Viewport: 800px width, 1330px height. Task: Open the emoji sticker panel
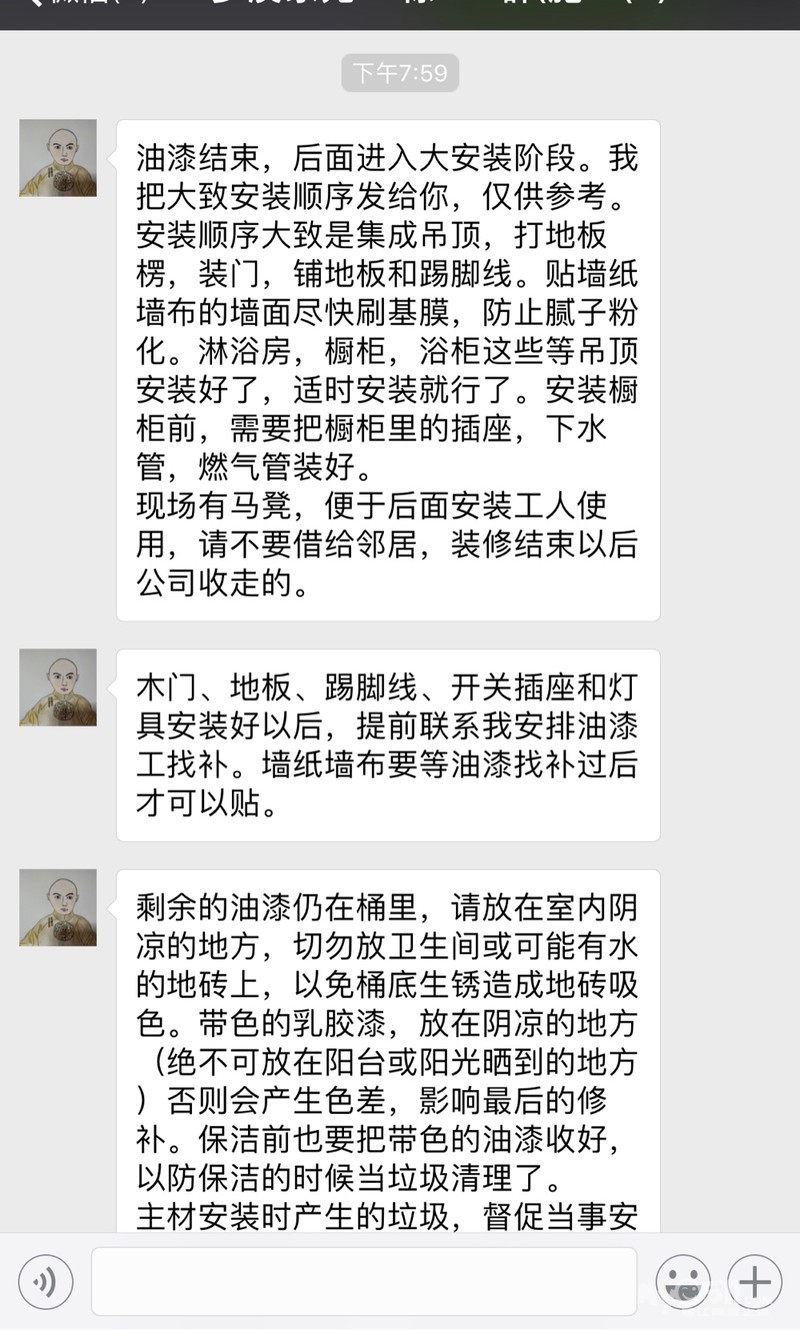pyautogui.click(x=683, y=1281)
